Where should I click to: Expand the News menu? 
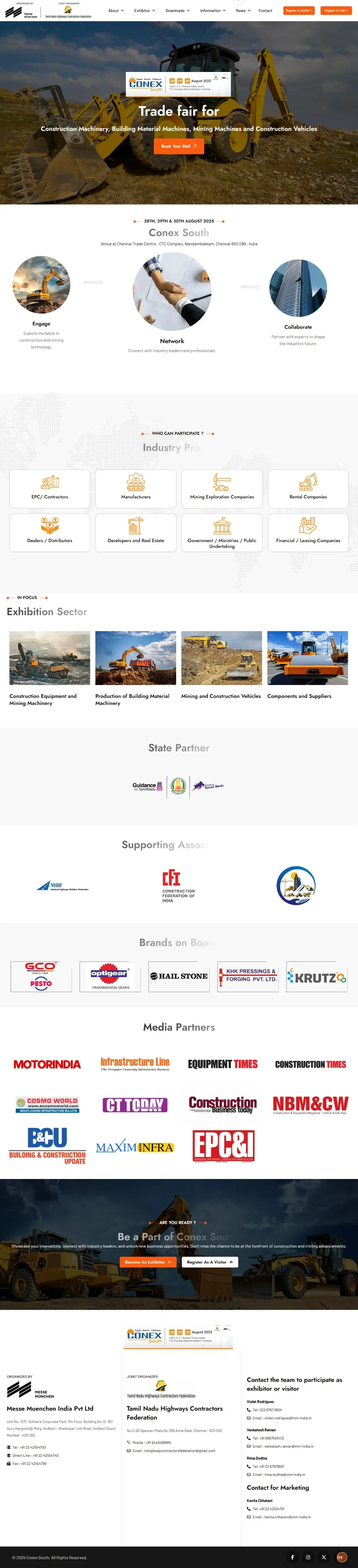coord(243,10)
